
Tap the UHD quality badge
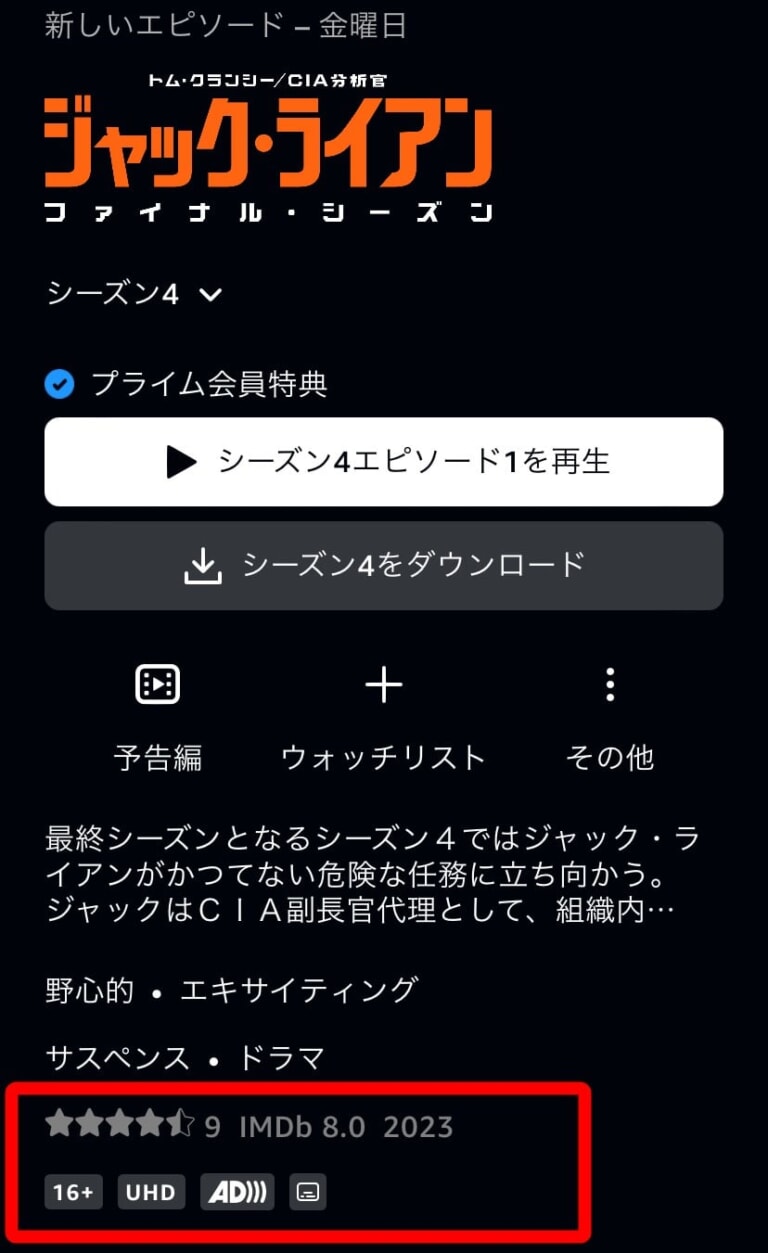click(x=151, y=1191)
